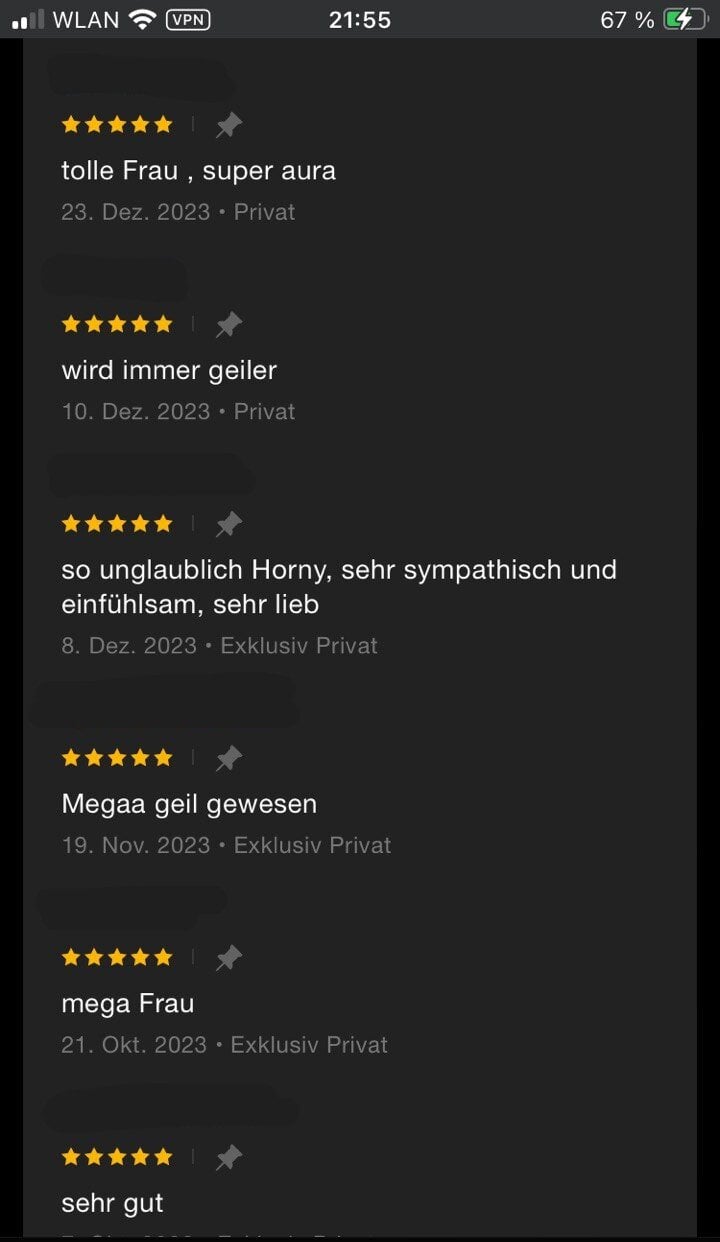Pin the review "tolle Frau , super aura"

coord(229,125)
